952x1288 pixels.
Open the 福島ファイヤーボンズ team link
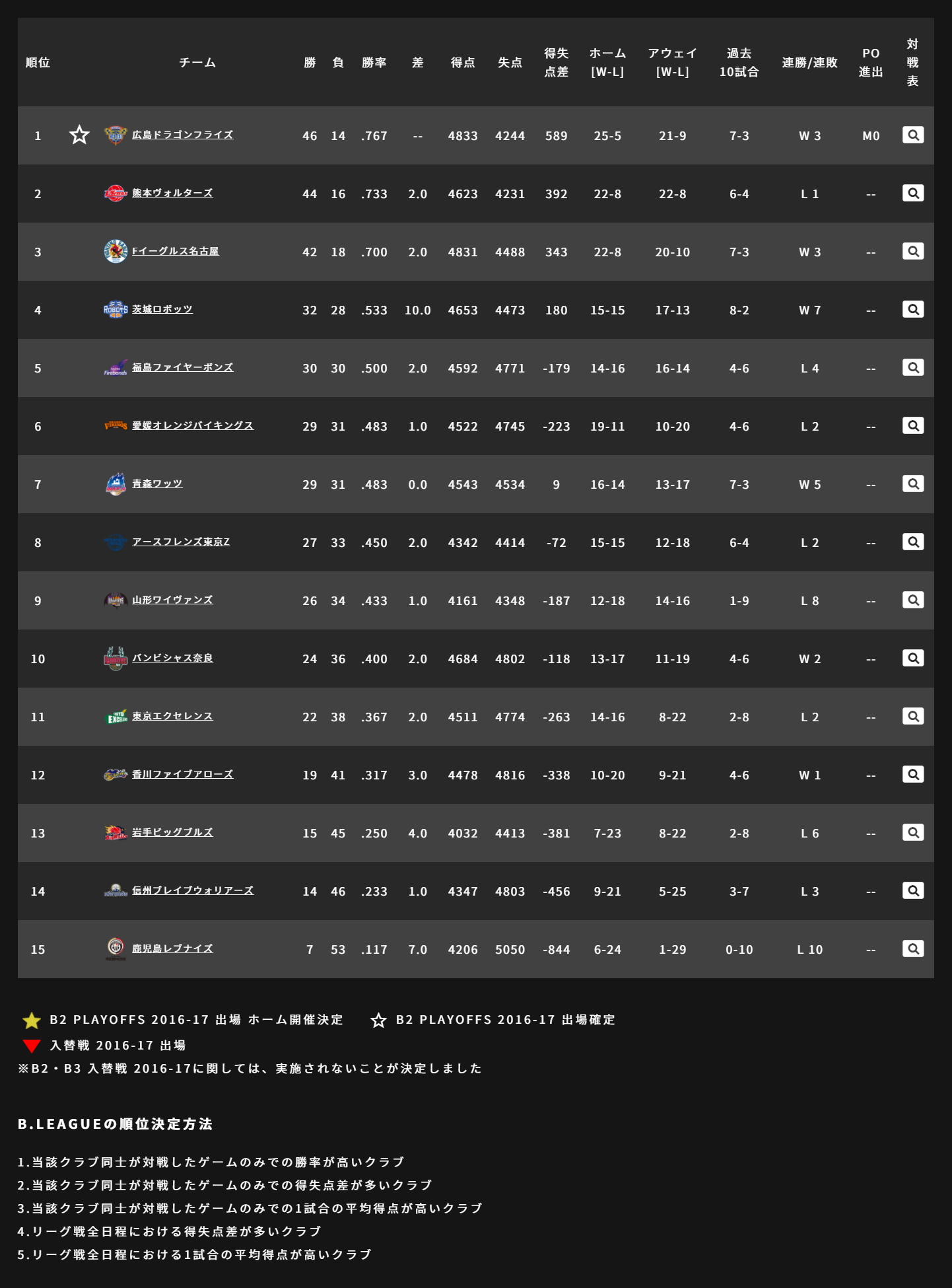coord(182,367)
